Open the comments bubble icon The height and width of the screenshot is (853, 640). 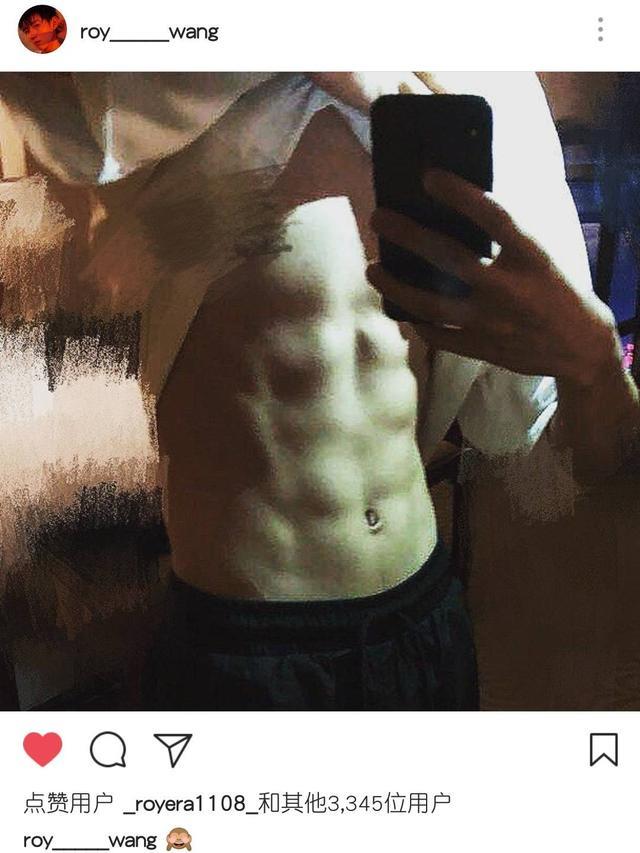[108, 749]
